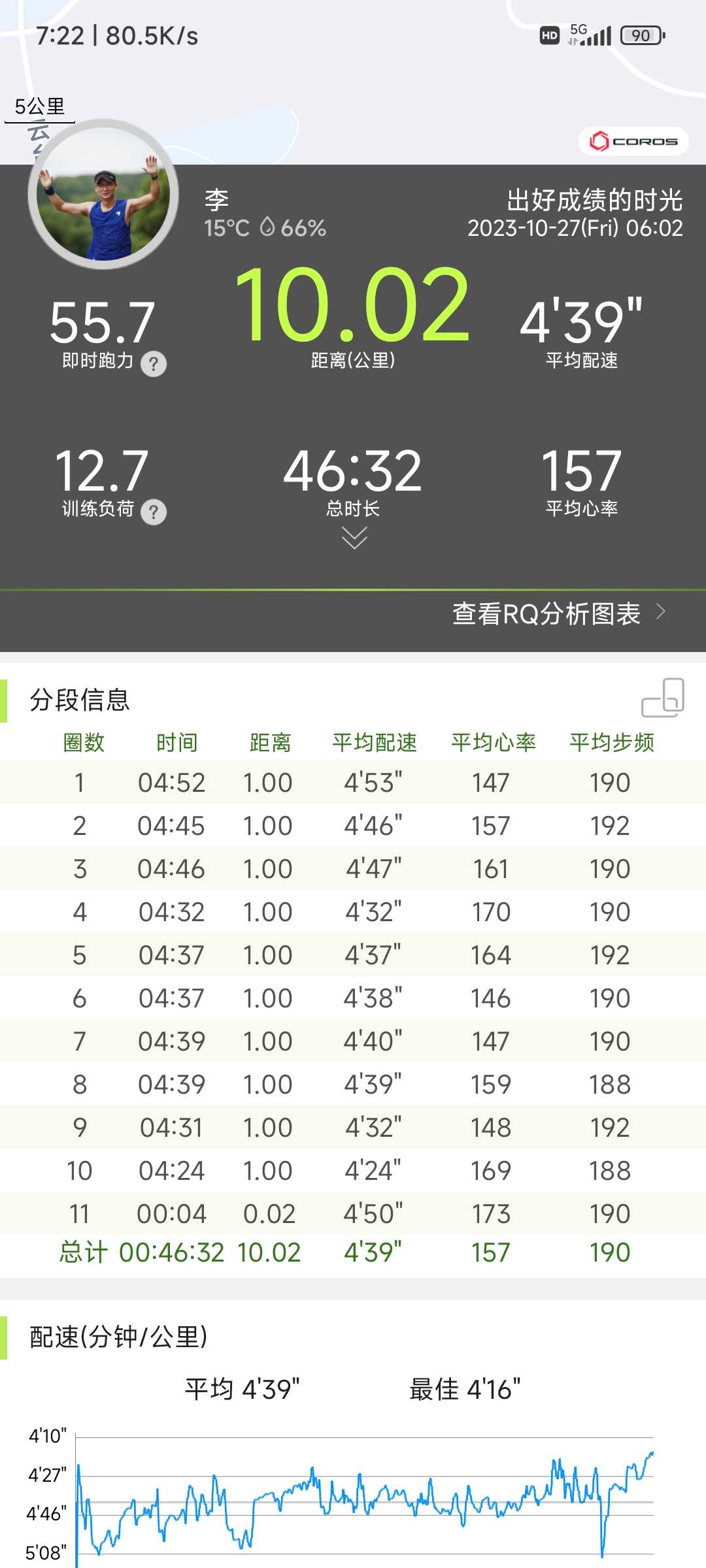Expand more stats with the down chevron
Viewport: 706px width, 1568px height.
tap(354, 538)
